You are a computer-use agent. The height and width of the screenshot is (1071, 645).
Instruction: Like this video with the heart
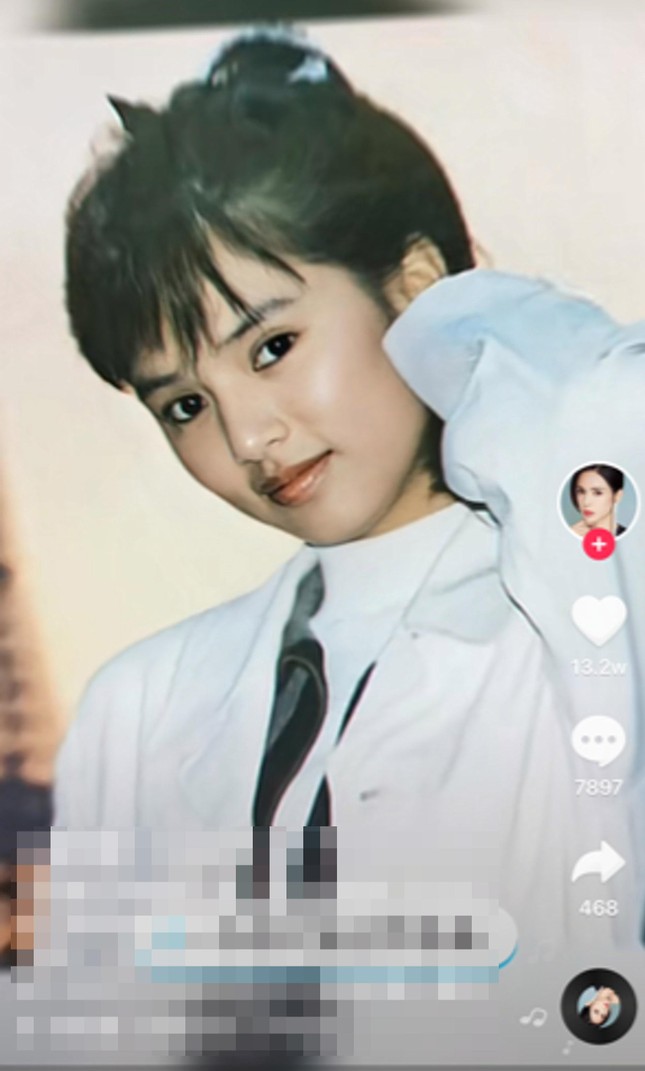click(598, 620)
